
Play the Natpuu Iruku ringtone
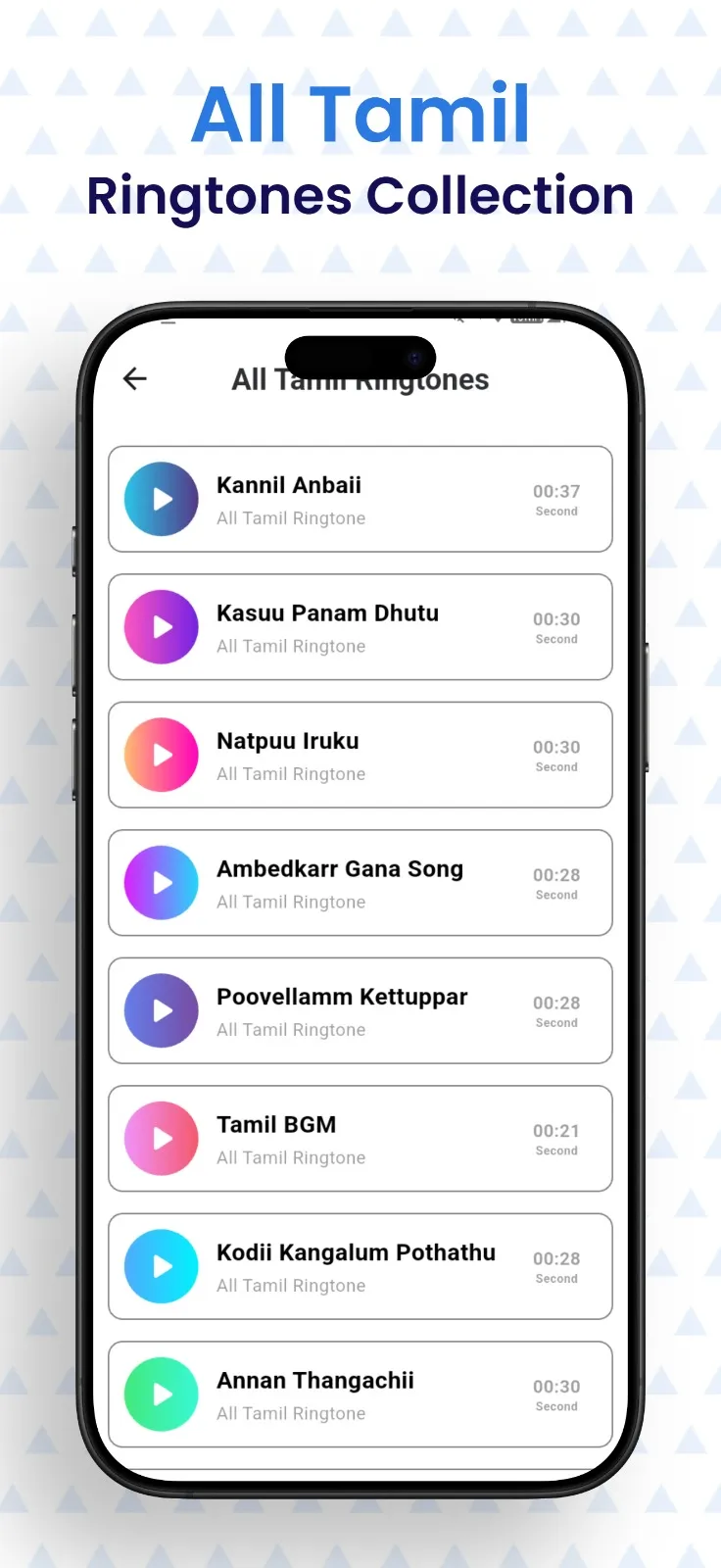tap(161, 755)
